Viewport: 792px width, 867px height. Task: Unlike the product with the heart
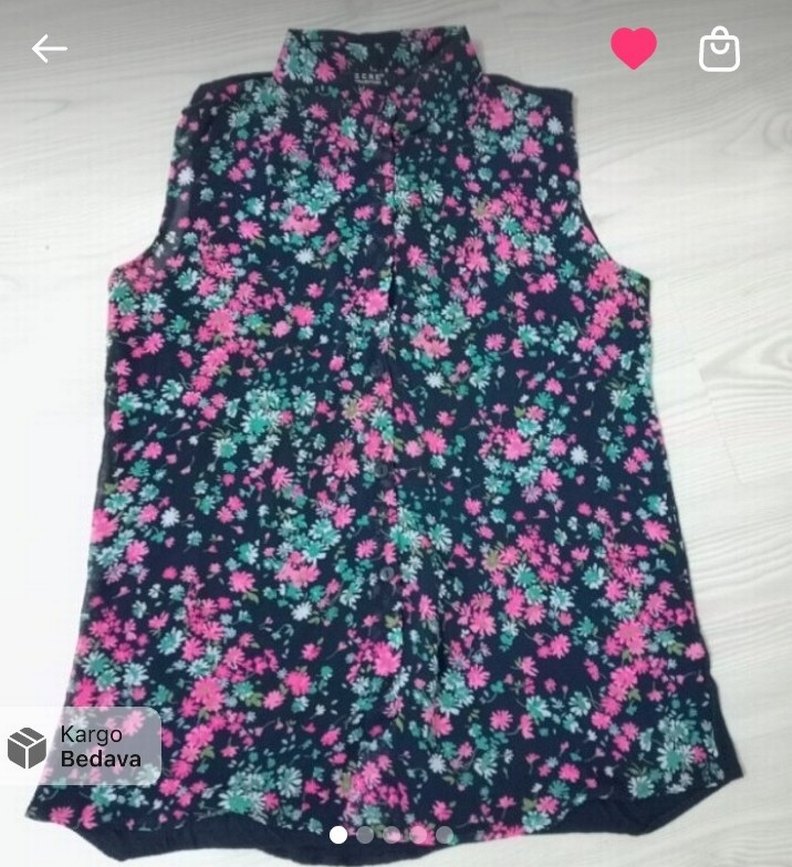(634, 48)
